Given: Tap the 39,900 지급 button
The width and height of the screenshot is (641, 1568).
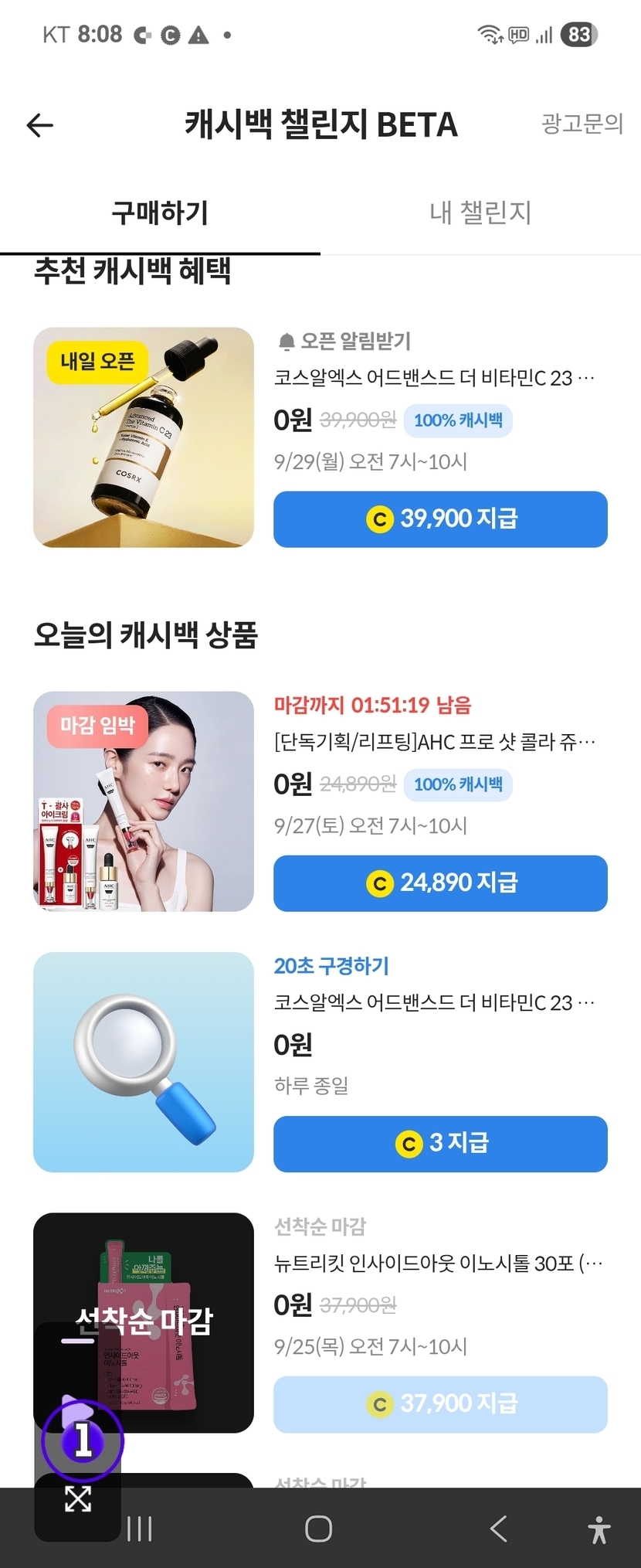Looking at the screenshot, I should pos(440,519).
